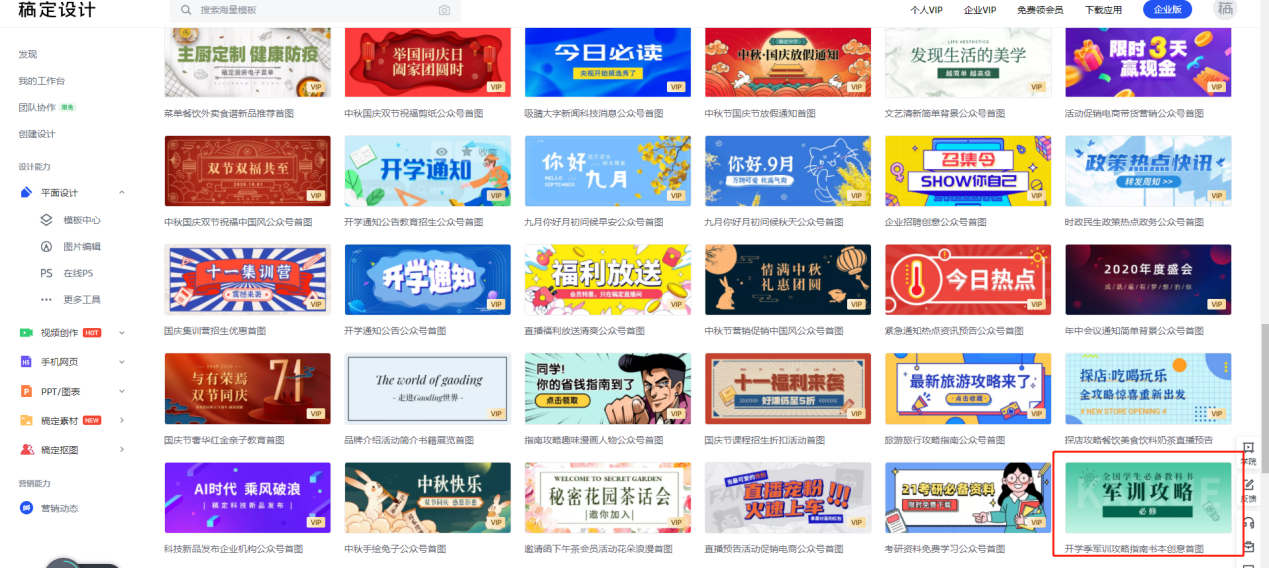Image resolution: width=1269 pixels, height=568 pixels.
Task: Tap the camera image-search icon
Action: [444, 10]
